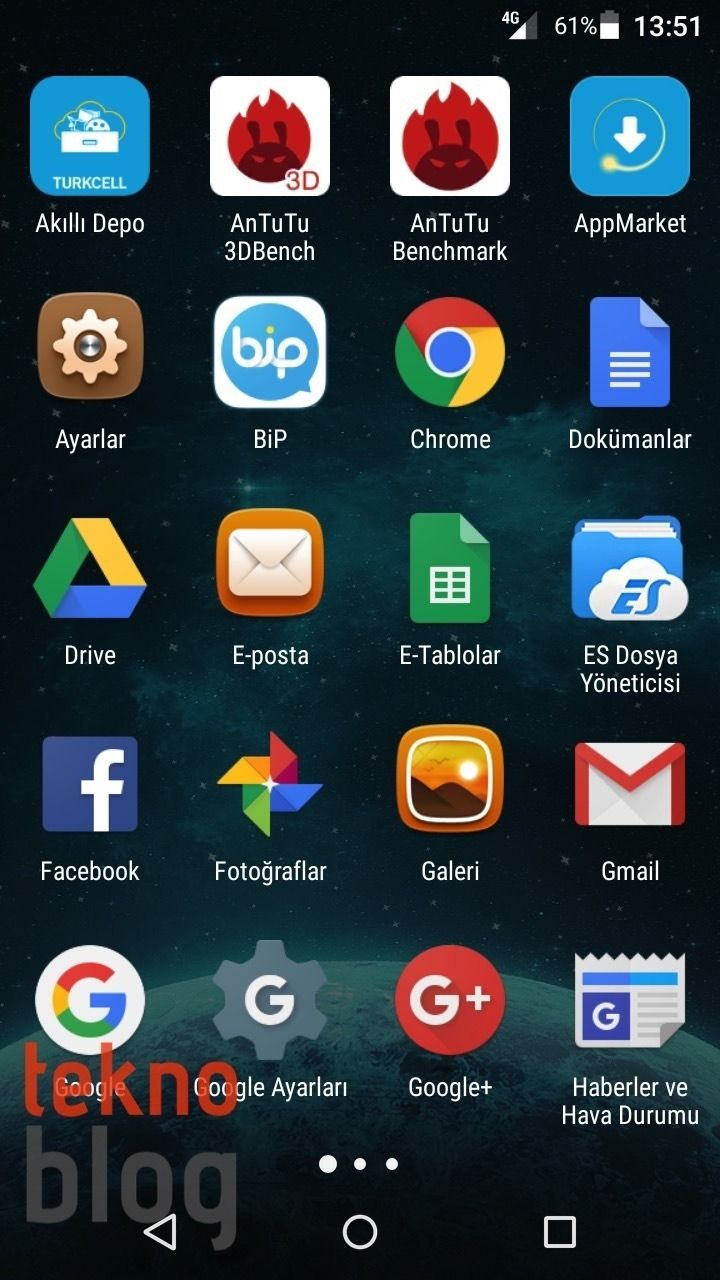This screenshot has height=1280, width=720.
Task: Select the second page indicator dot
Action: tap(360, 1164)
